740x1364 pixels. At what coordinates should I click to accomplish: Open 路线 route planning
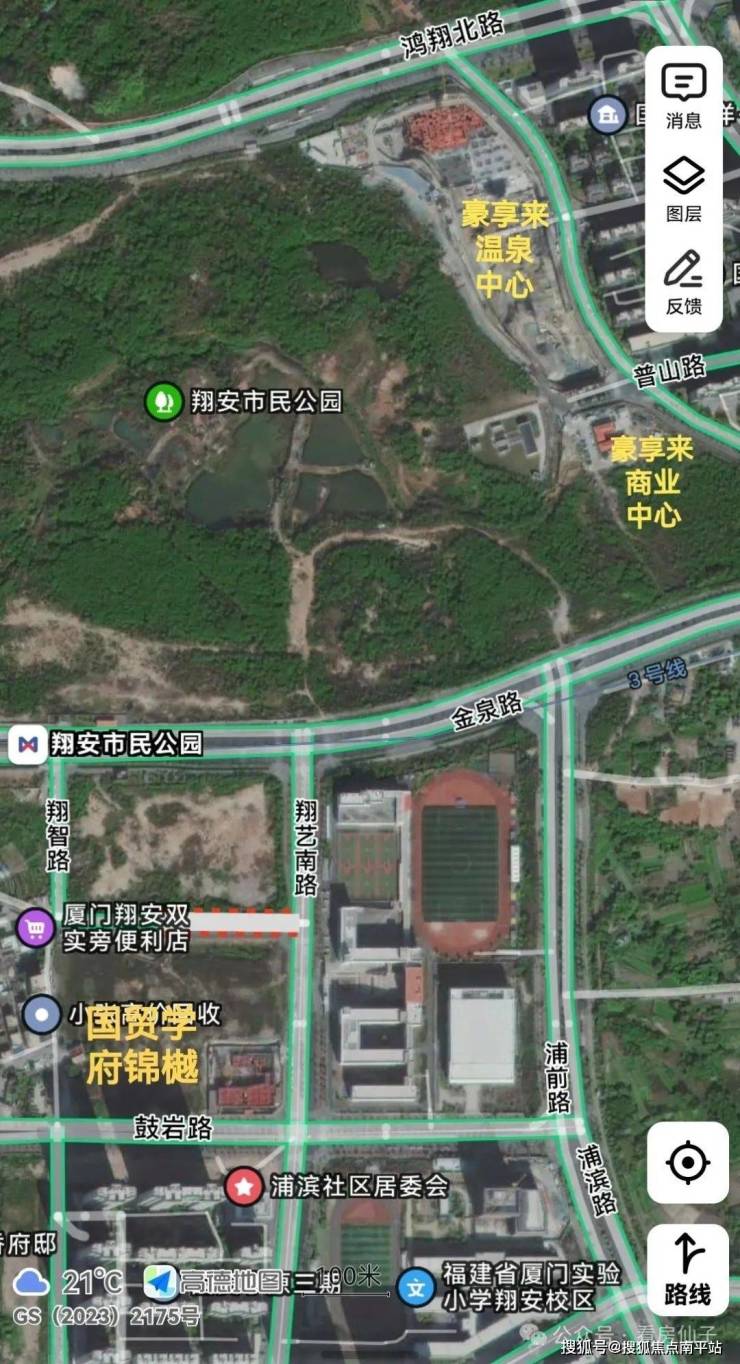tap(687, 1269)
